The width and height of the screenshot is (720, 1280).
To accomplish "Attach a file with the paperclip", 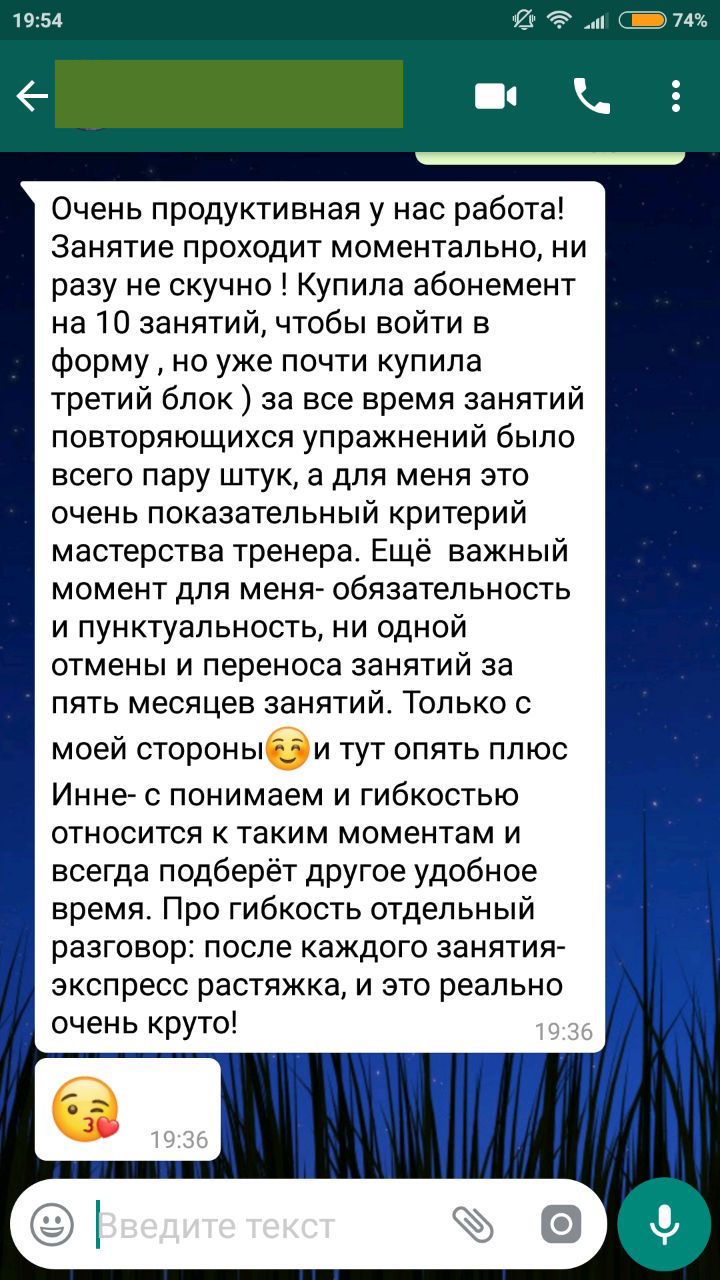I will click(473, 1224).
